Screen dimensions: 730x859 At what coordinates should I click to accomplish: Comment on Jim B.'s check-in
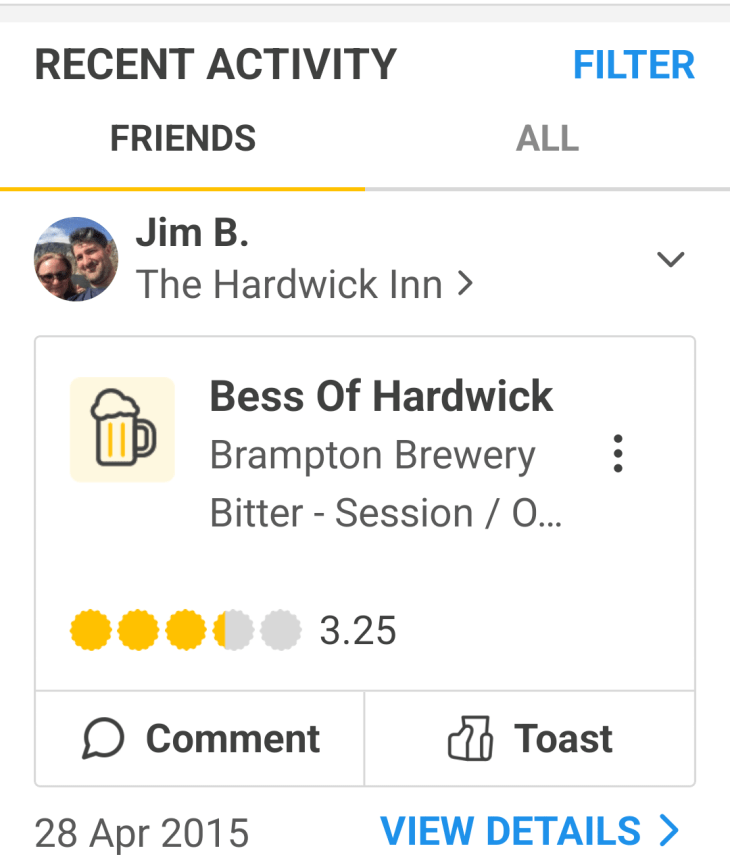[x=200, y=739]
